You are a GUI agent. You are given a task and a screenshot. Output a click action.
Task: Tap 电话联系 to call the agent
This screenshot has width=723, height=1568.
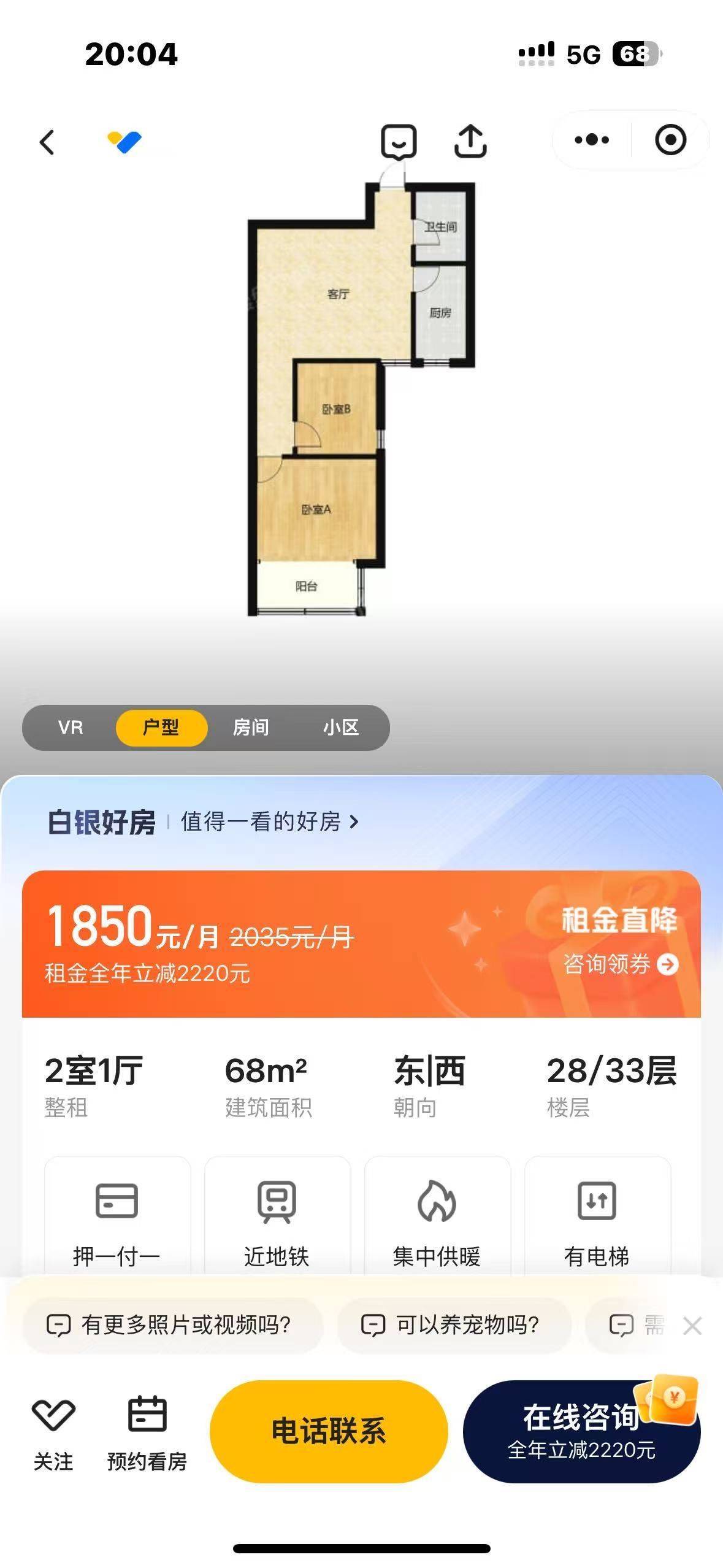click(329, 1431)
